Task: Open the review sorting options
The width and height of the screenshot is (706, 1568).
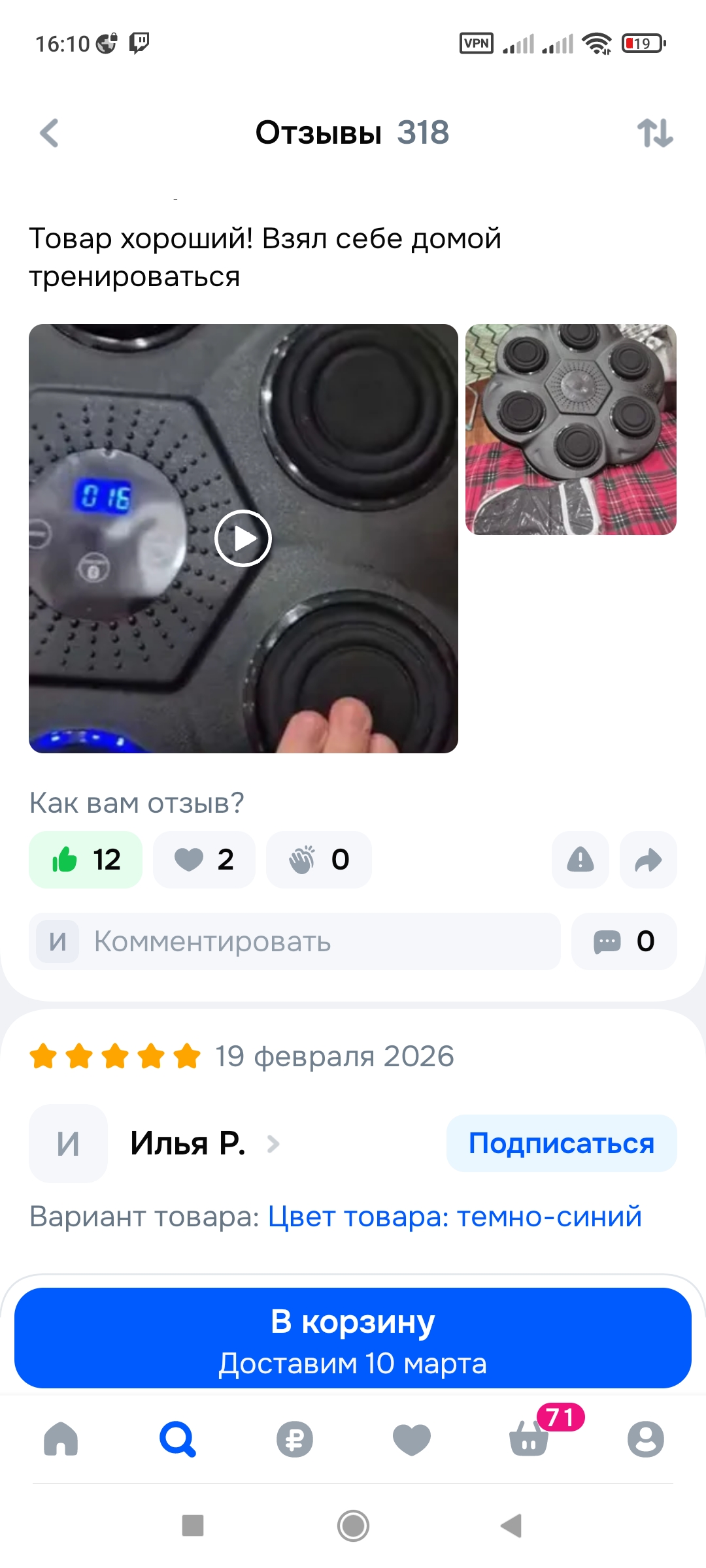Action: (x=655, y=133)
